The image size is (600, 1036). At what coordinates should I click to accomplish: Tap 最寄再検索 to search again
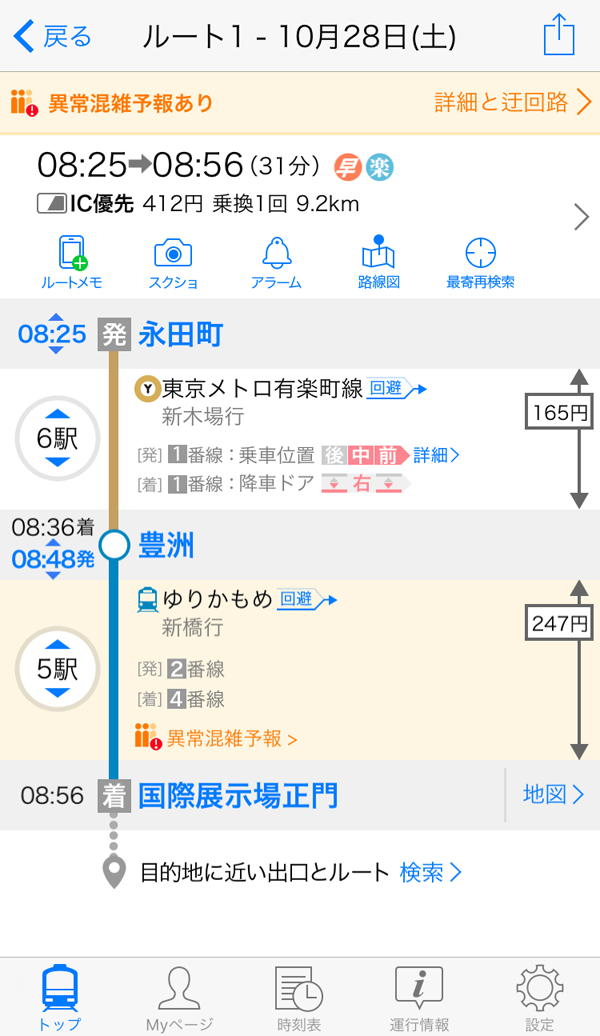point(480,263)
